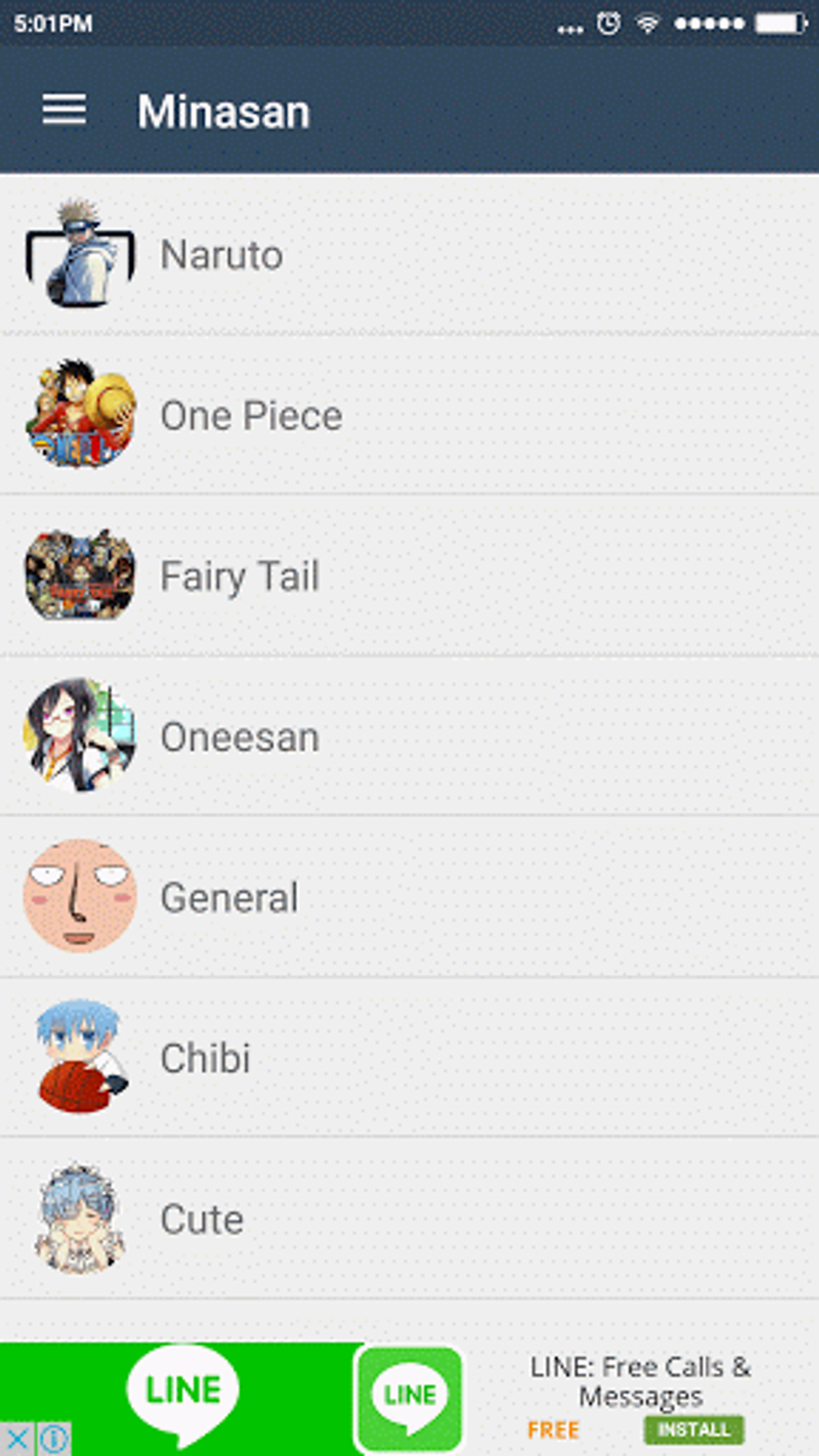Open the Naruto category
The height and width of the screenshot is (1456, 819).
coord(409,255)
